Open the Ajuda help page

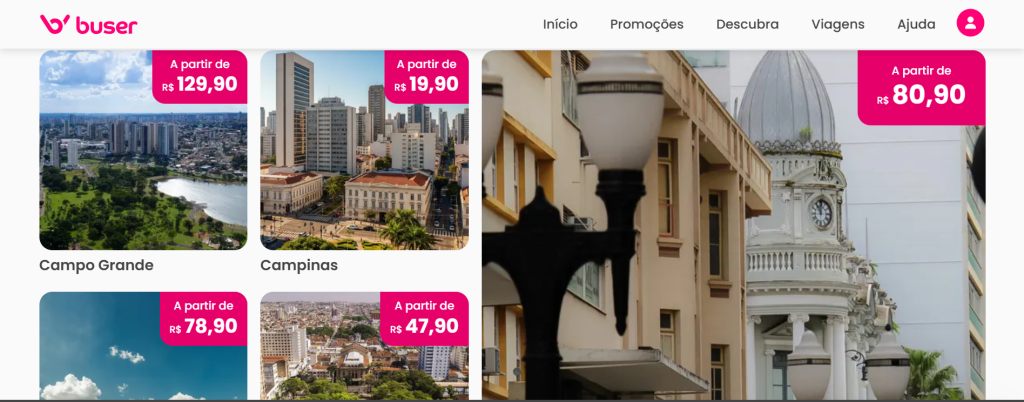916,24
